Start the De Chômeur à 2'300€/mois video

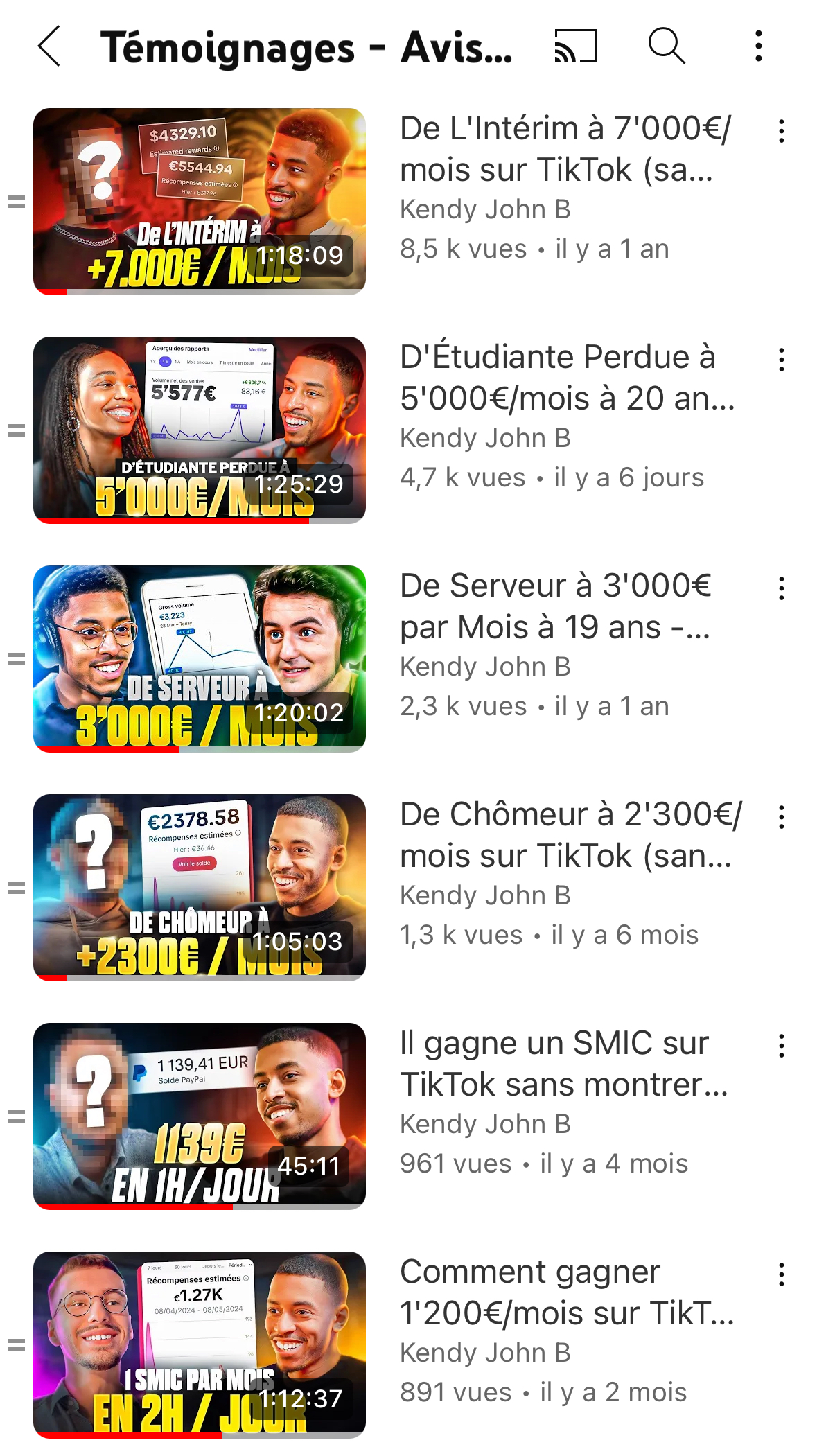coord(200,887)
